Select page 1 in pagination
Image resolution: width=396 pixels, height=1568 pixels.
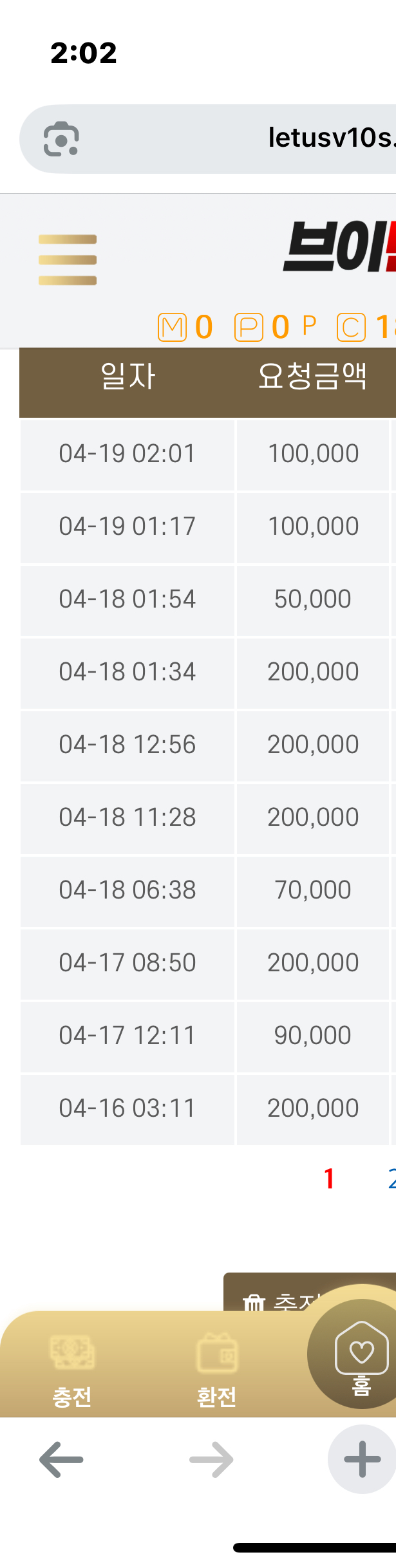pos(329,1179)
